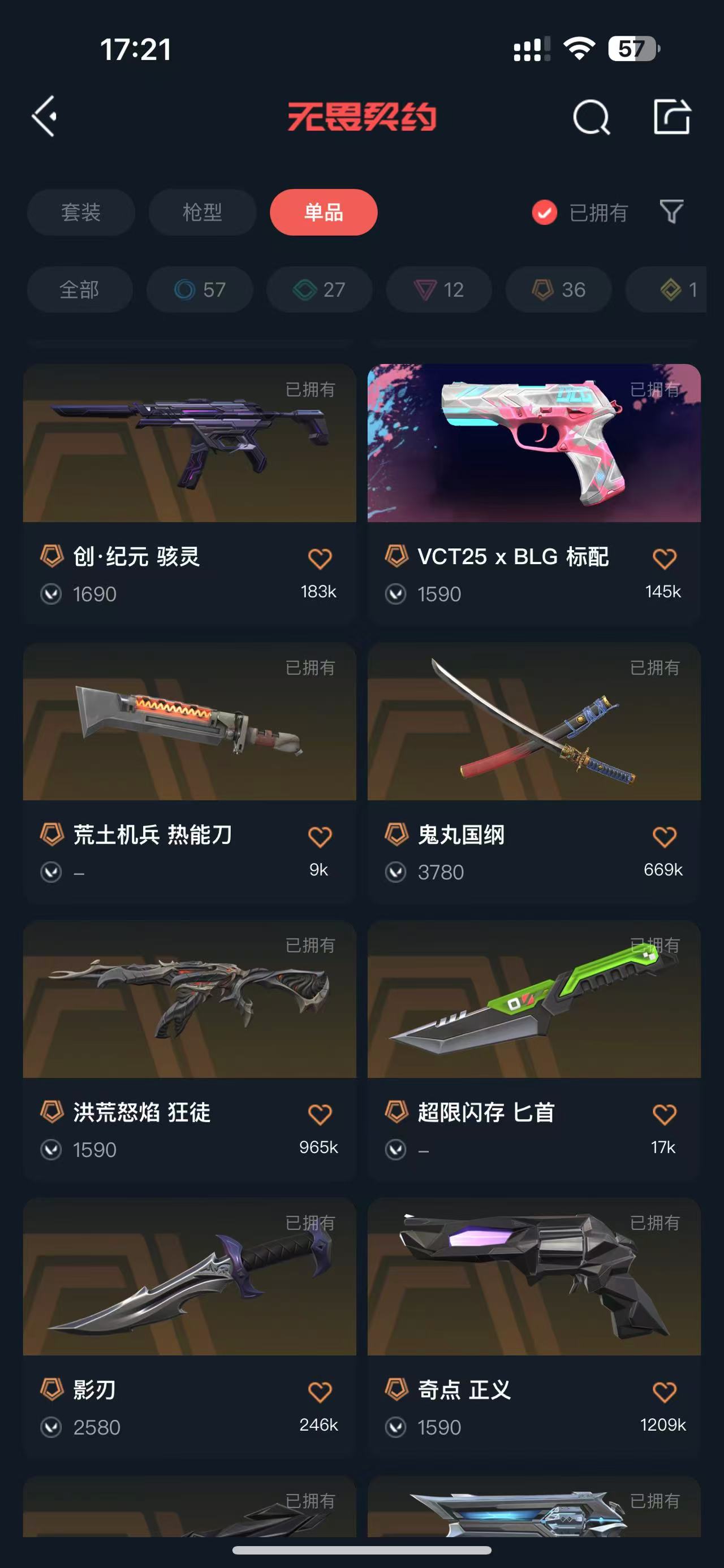
Task: Tap the heart on 超限闪存 匕首
Action: pos(663,1115)
